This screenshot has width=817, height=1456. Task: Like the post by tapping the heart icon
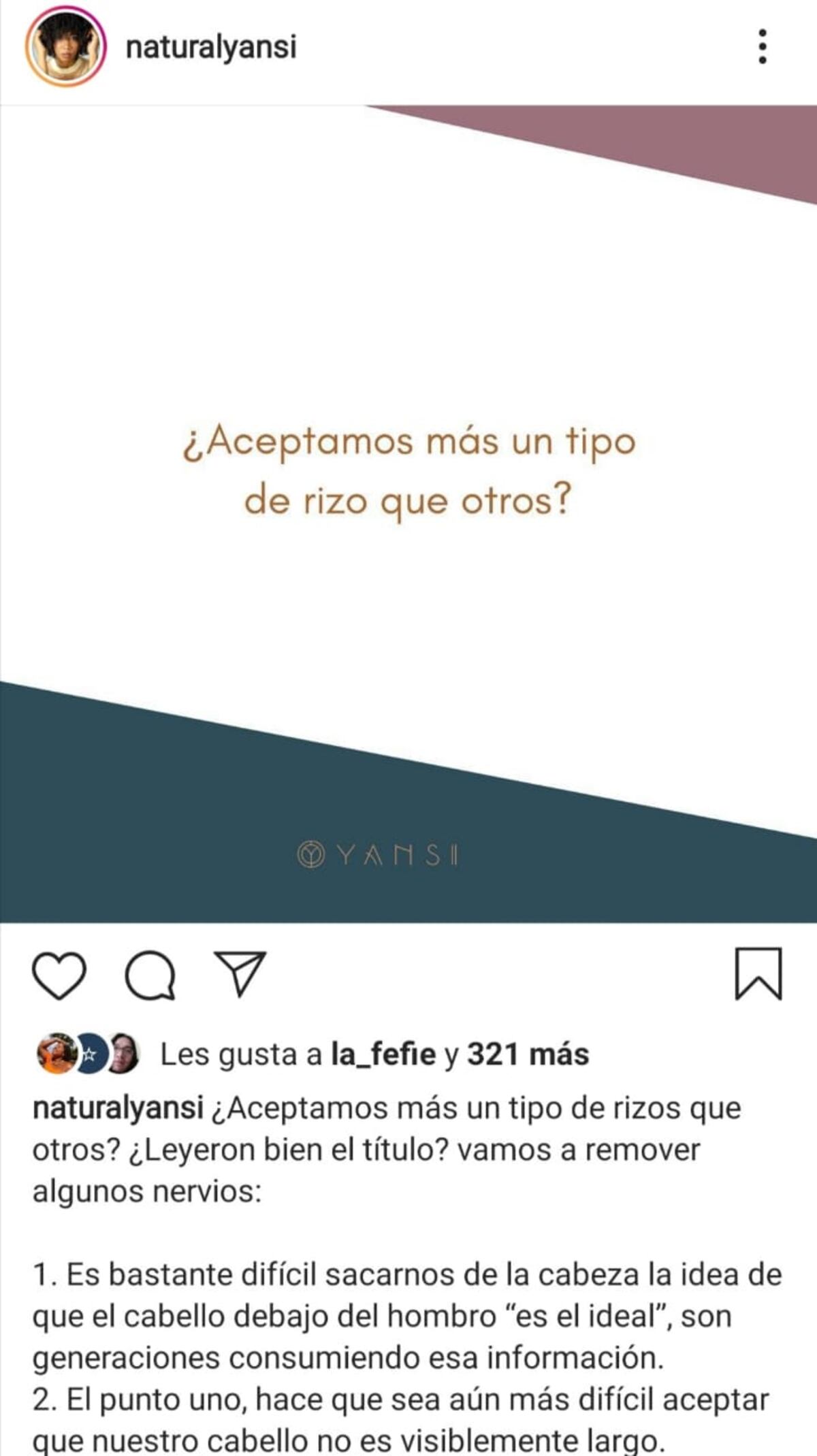[58, 975]
